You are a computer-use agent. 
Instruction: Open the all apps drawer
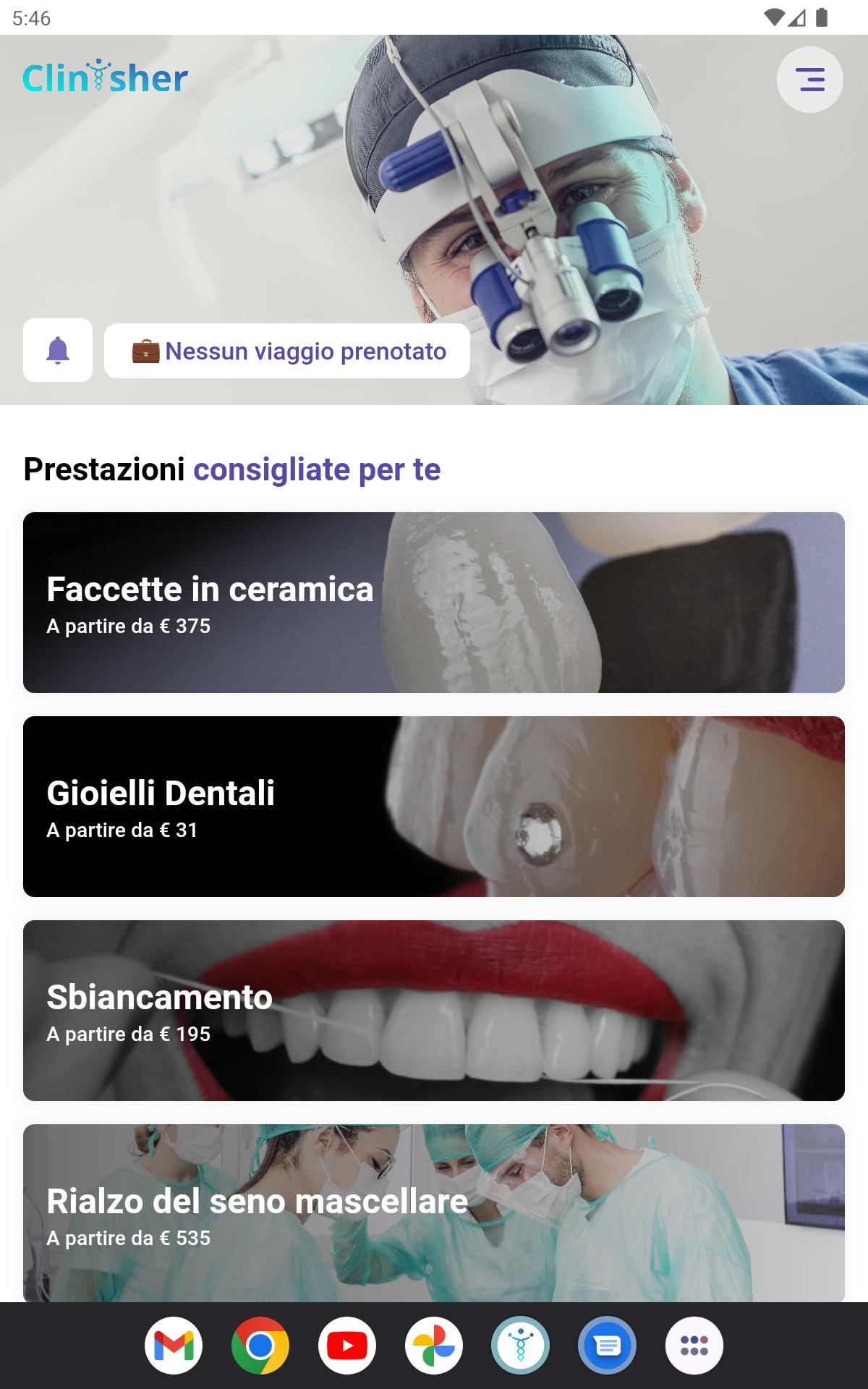694,1346
